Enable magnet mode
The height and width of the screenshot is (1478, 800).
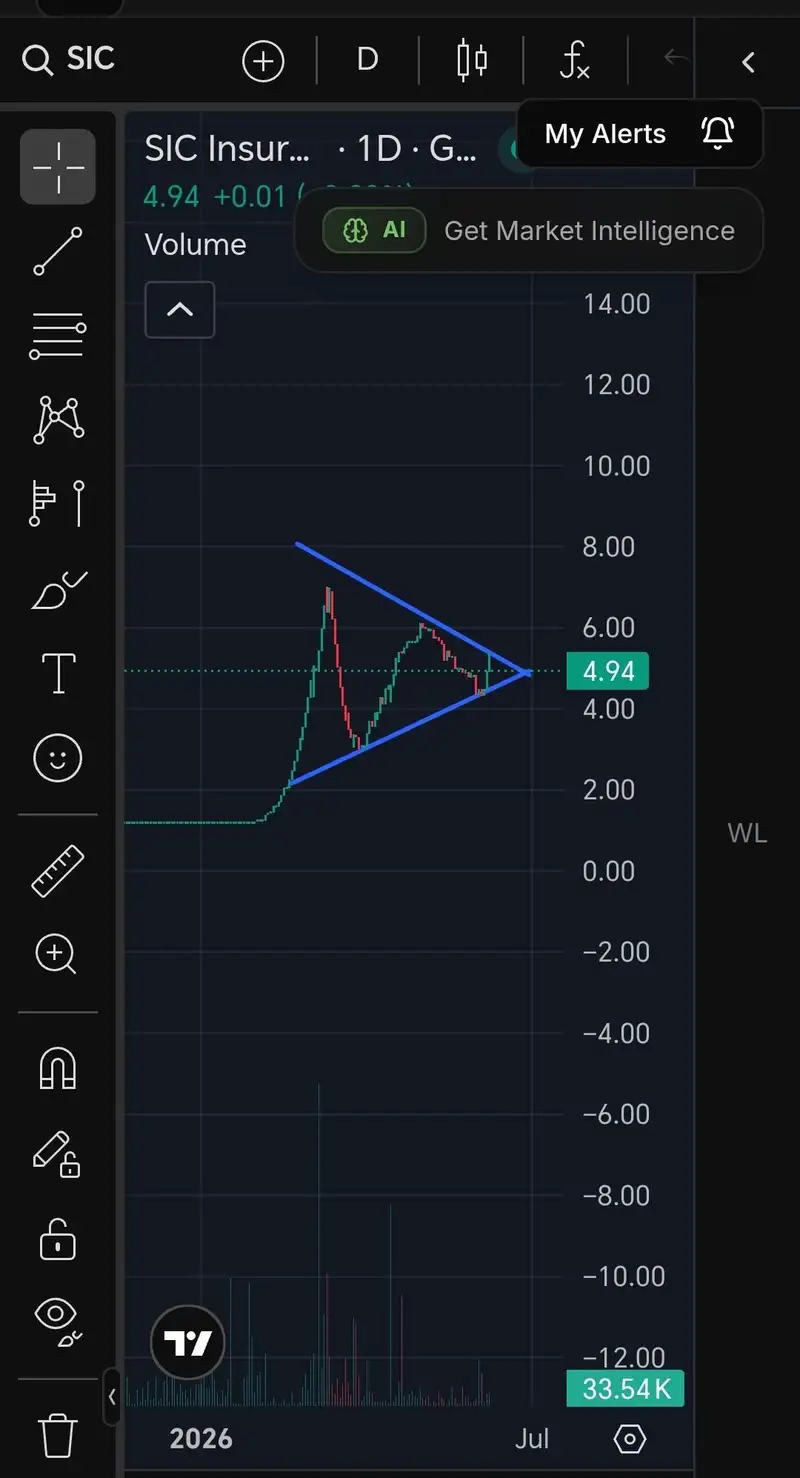pyautogui.click(x=58, y=1069)
